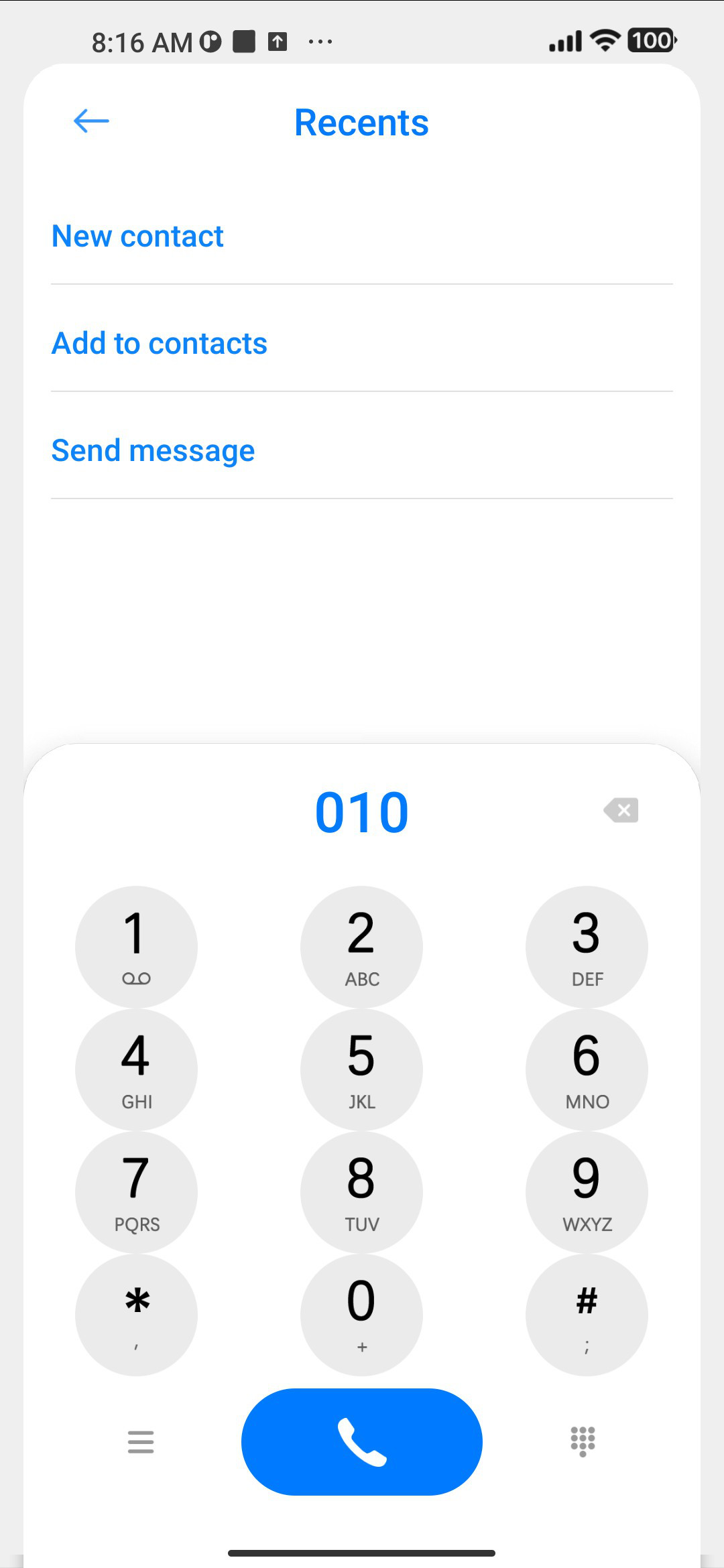Tap the 2 ABC key
Viewport: 724px width, 1568px height.
[361, 947]
